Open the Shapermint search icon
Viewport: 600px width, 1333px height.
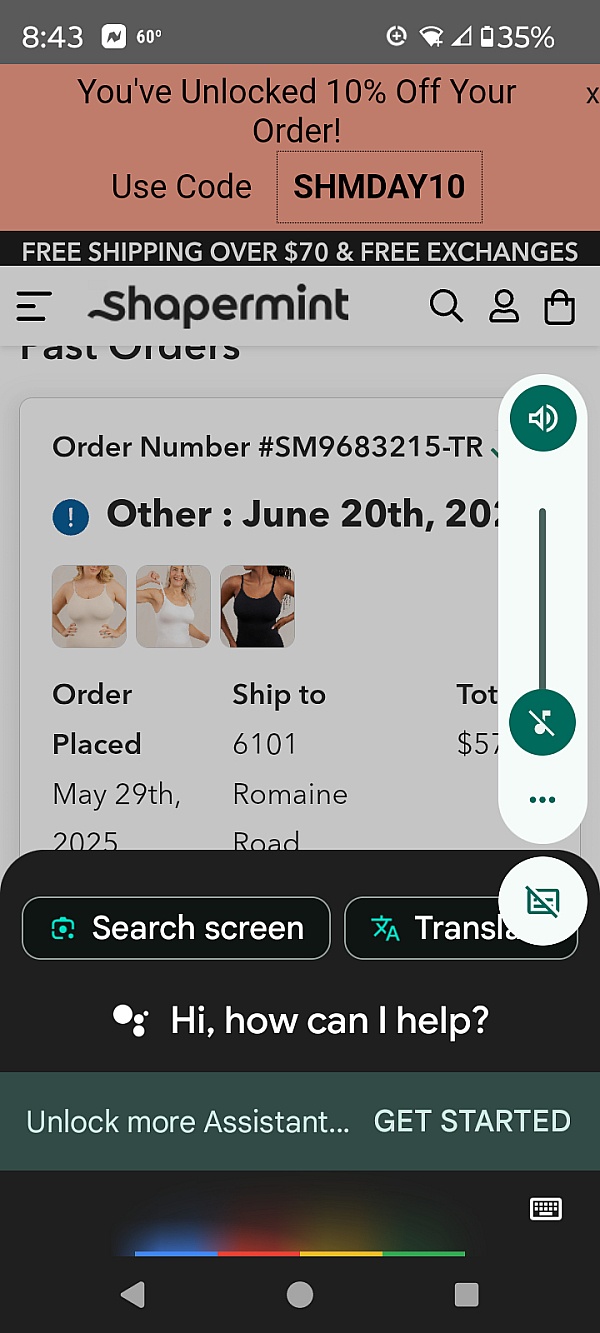446,306
